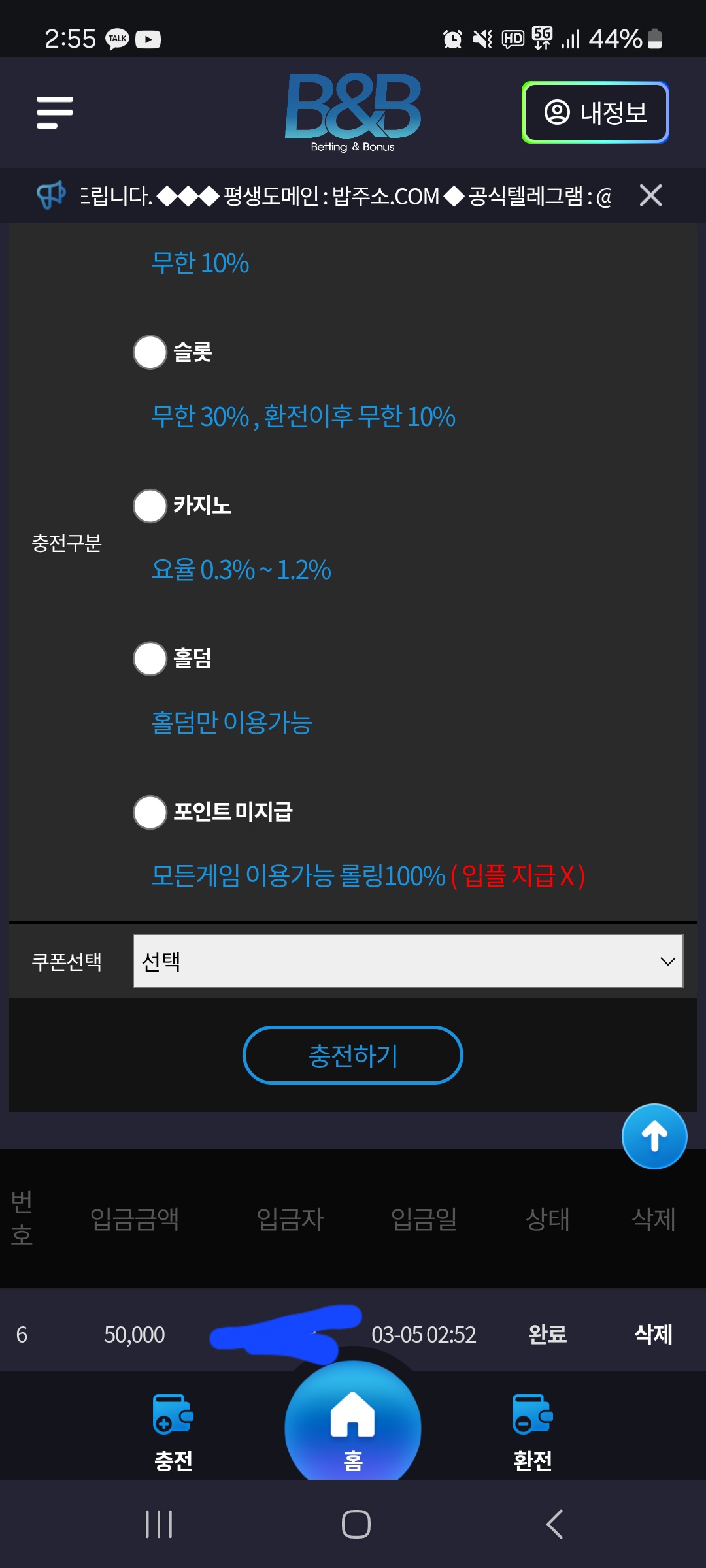Select the 슬롯 charge type

coord(150,352)
